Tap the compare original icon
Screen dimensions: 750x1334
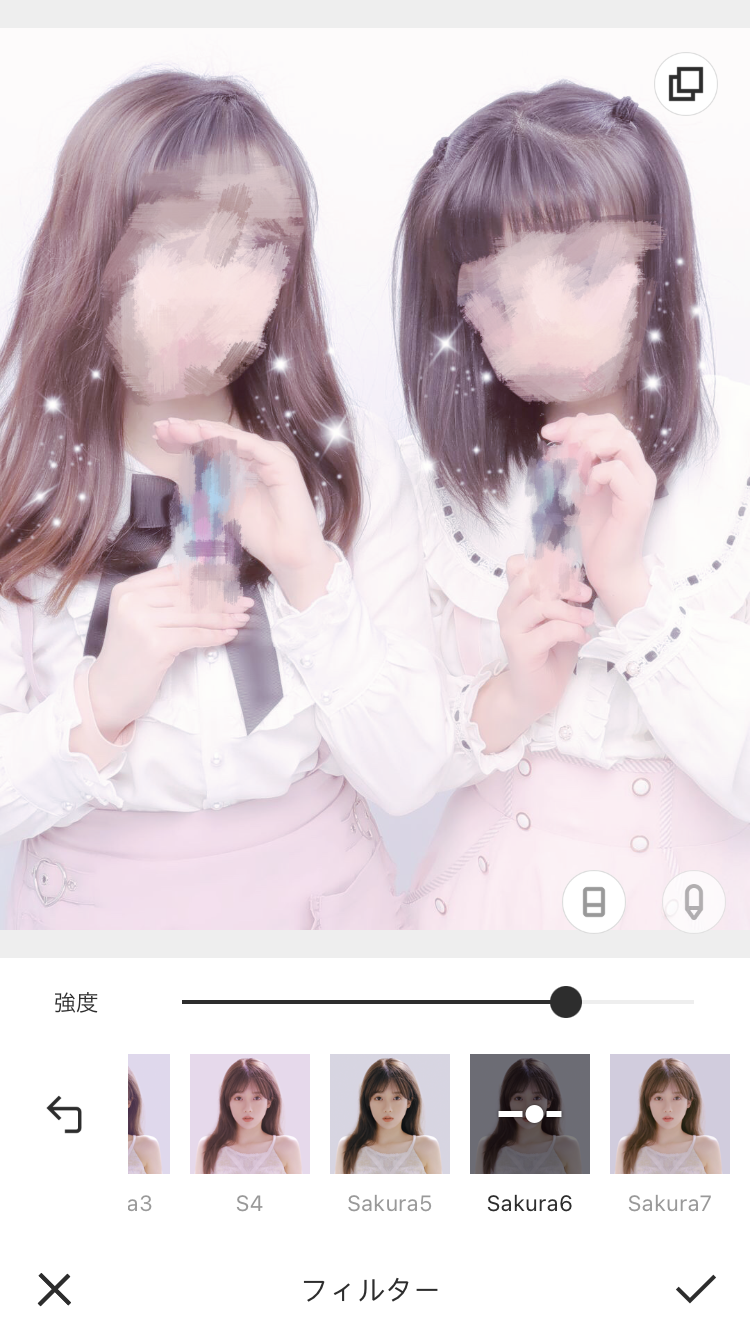click(x=686, y=84)
